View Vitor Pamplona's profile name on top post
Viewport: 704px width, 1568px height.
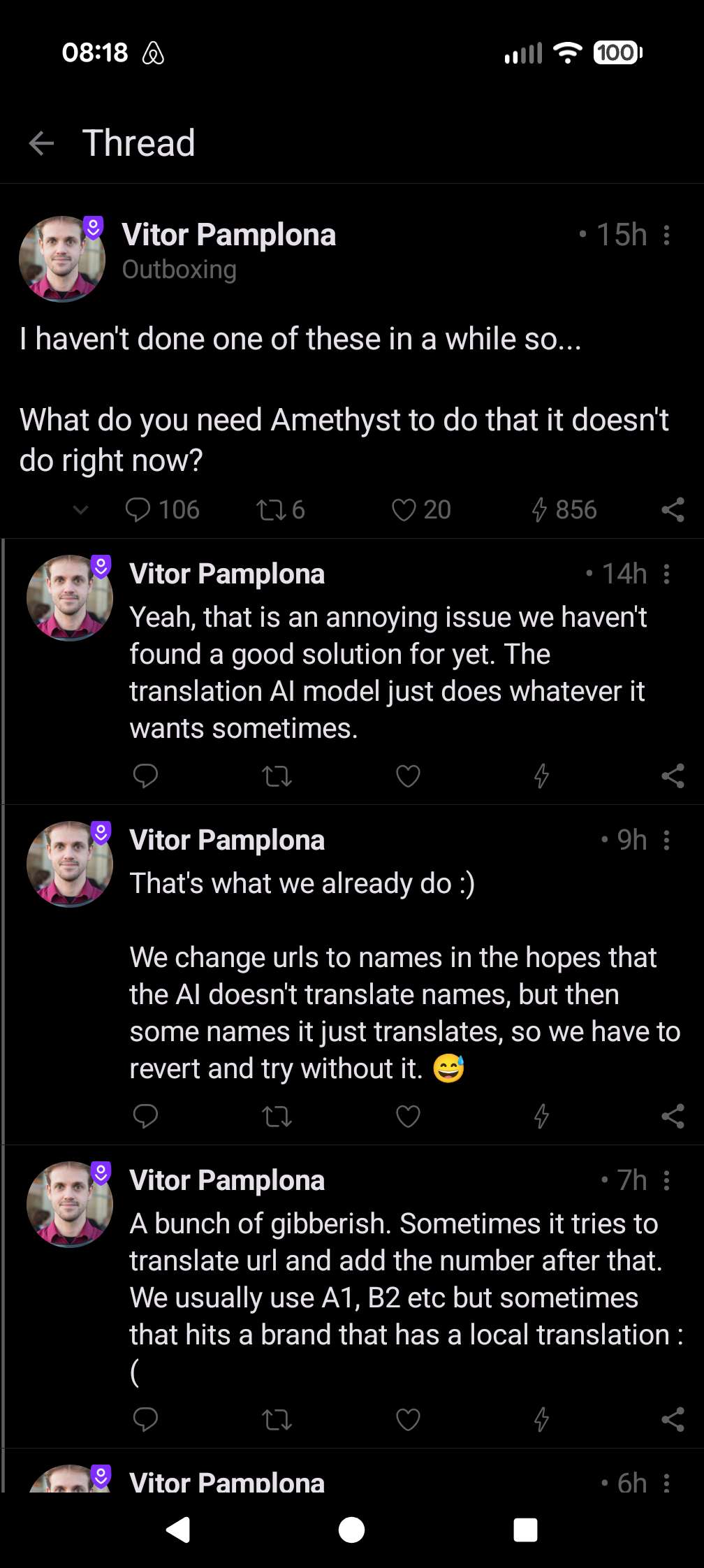pyautogui.click(x=229, y=235)
